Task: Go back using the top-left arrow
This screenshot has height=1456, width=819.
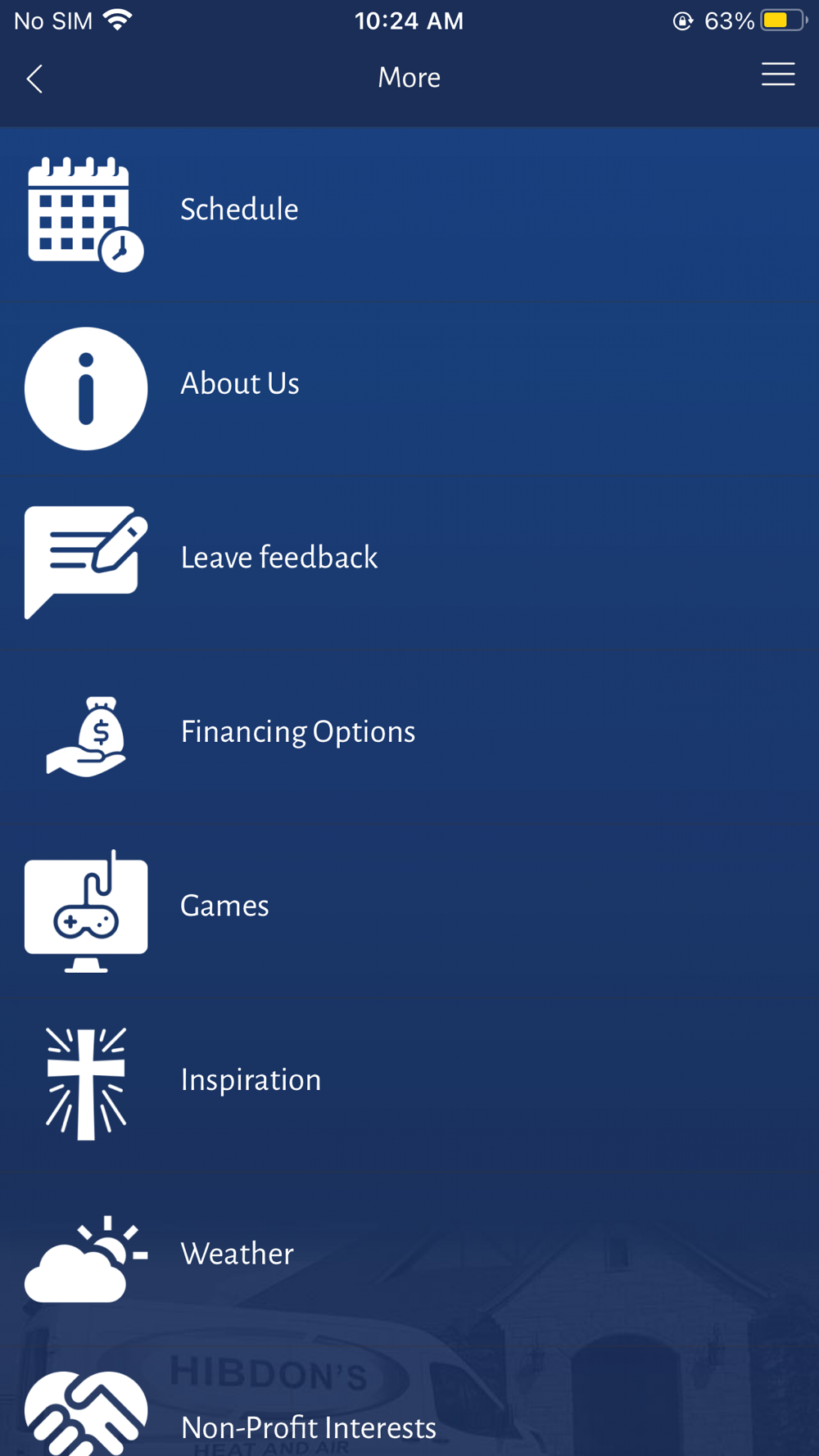Action: pyautogui.click(x=34, y=79)
